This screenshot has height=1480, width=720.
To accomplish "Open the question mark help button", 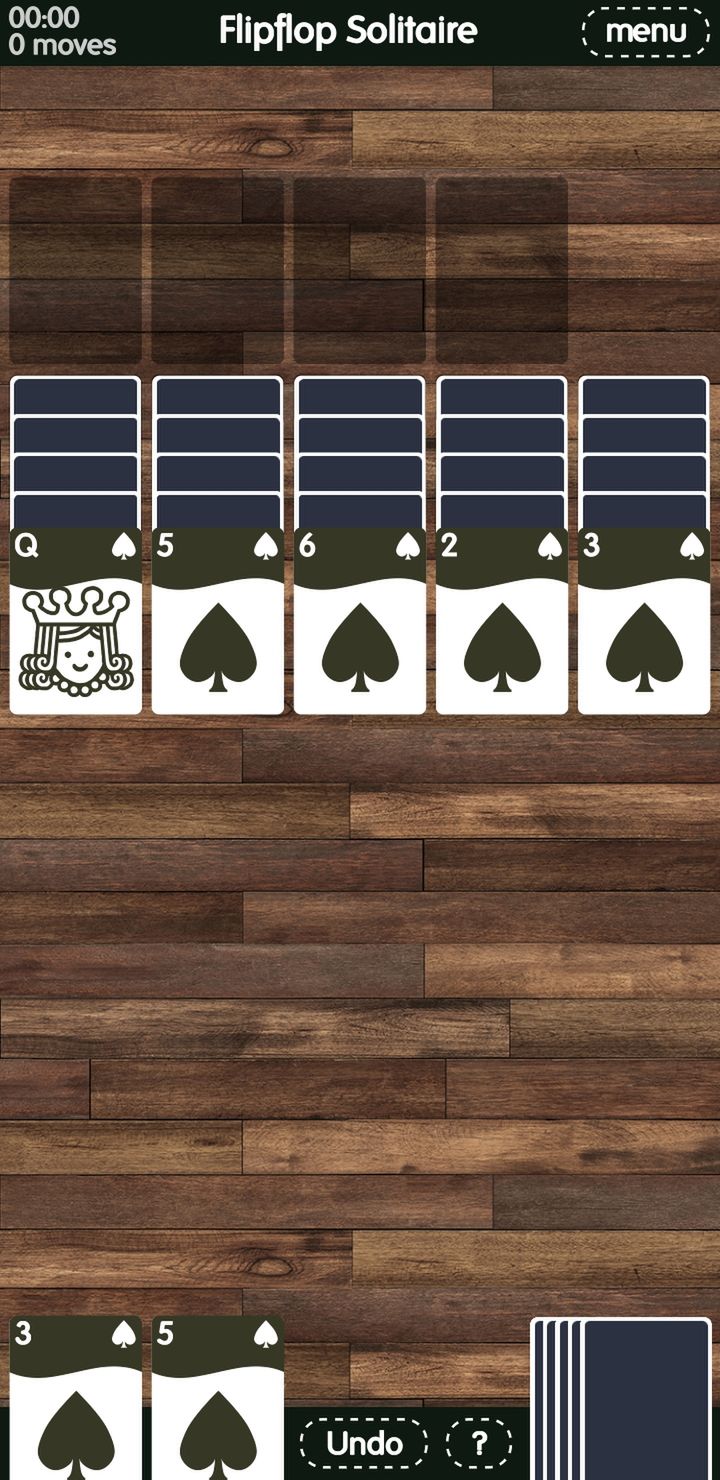I will coord(479,1443).
